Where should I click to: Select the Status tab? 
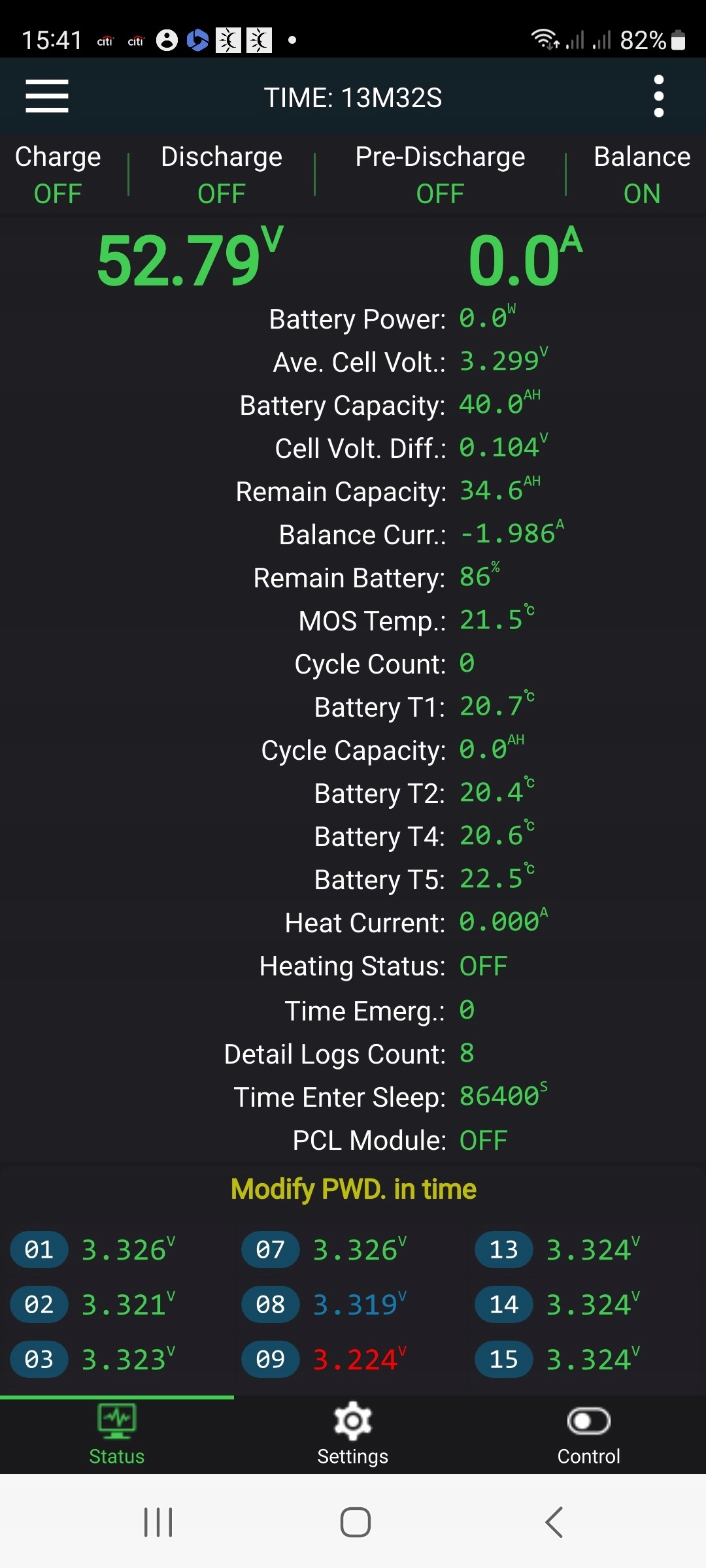[117, 1433]
